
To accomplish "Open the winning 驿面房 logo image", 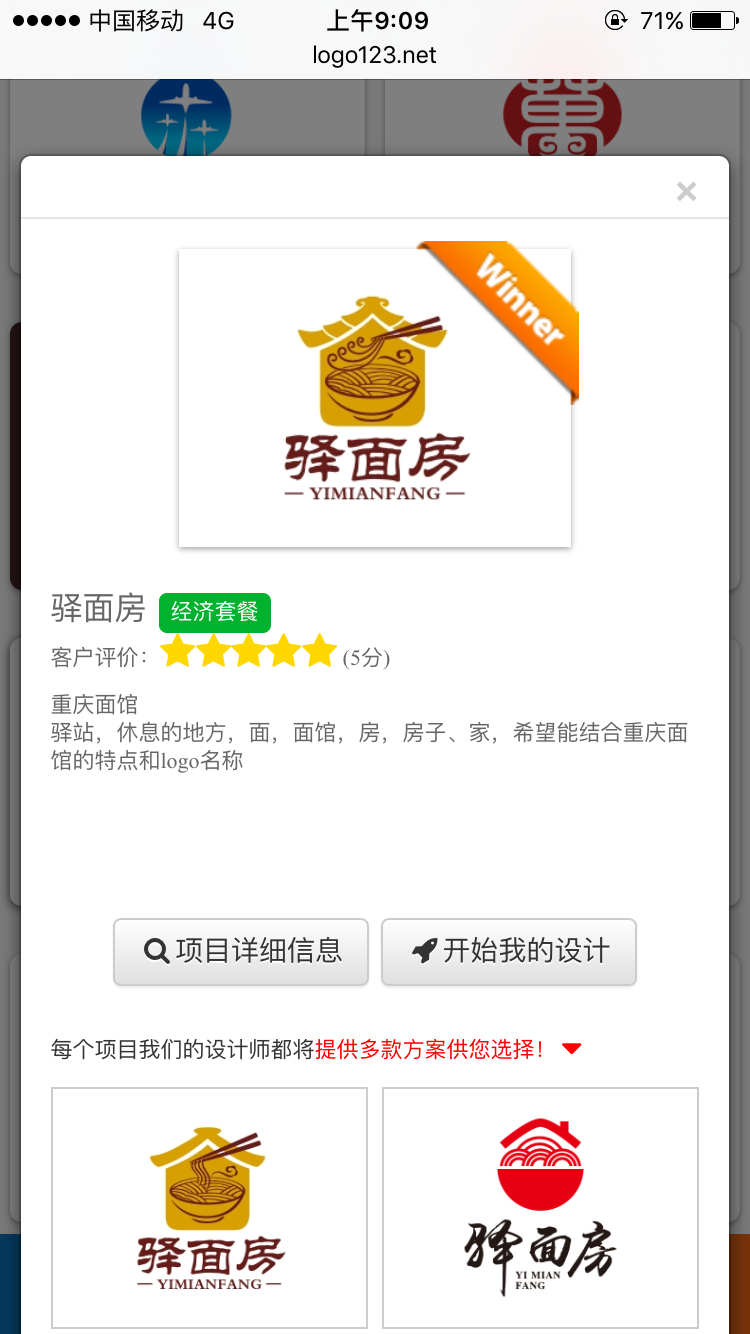I will pos(375,397).
